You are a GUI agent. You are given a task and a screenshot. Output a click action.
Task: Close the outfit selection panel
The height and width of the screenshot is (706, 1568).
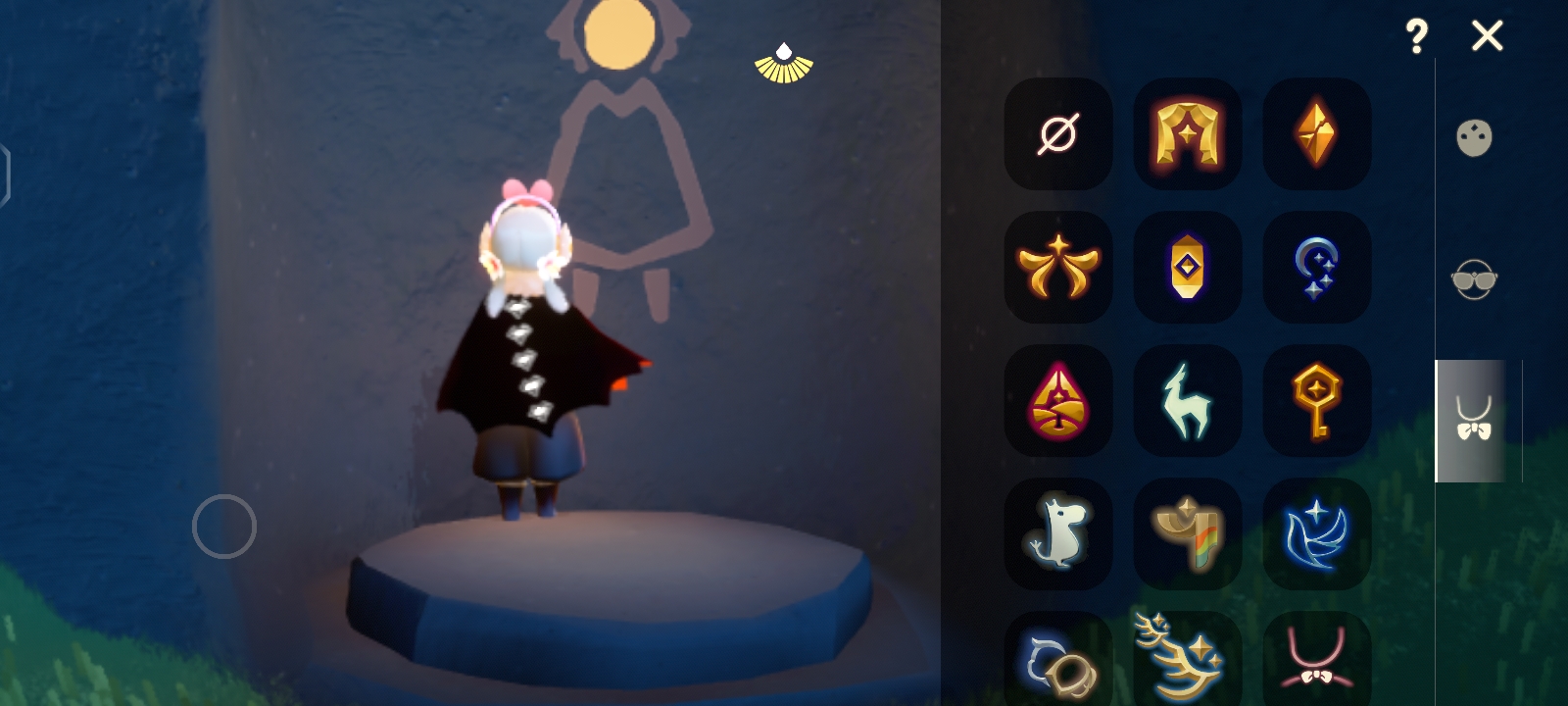pyautogui.click(x=1487, y=36)
